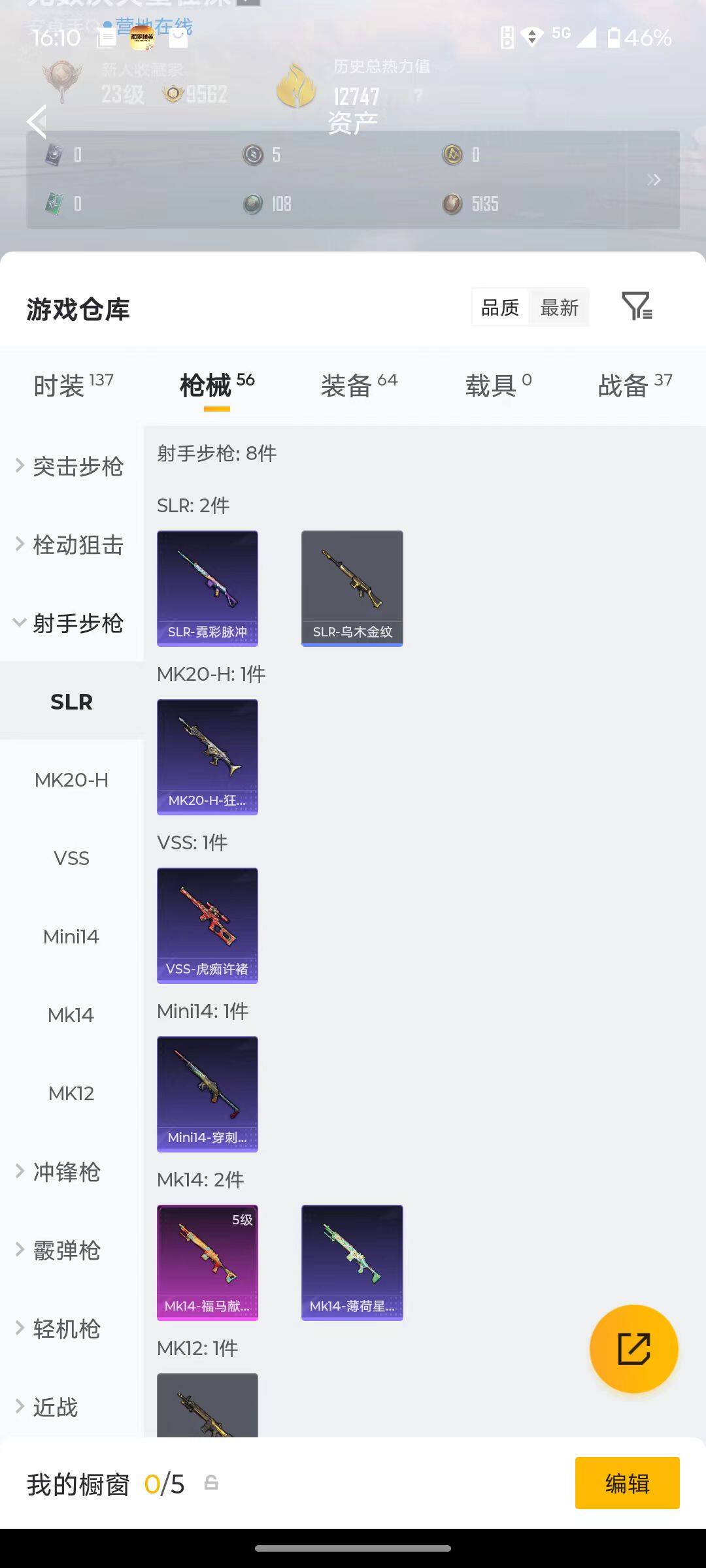Toggle the 最新 sort option
The width and height of the screenshot is (706, 1568).
[x=559, y=306]
